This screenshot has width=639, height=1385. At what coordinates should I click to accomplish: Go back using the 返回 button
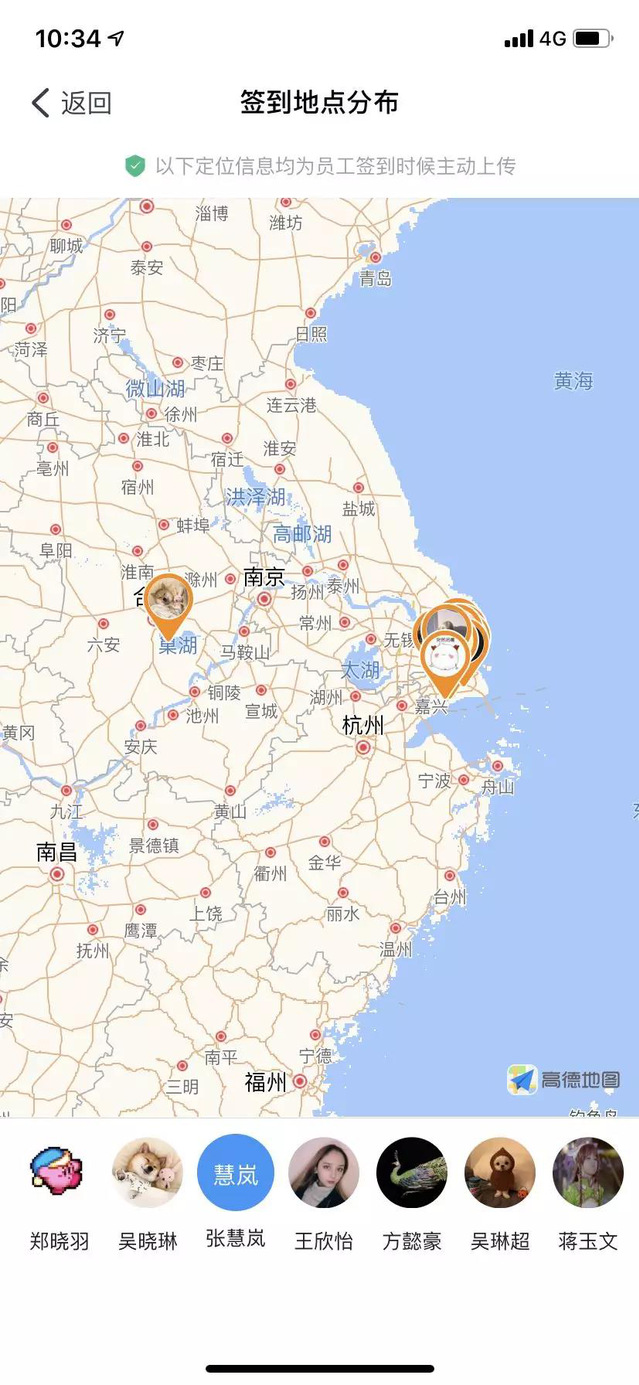(x=71, y=103)
